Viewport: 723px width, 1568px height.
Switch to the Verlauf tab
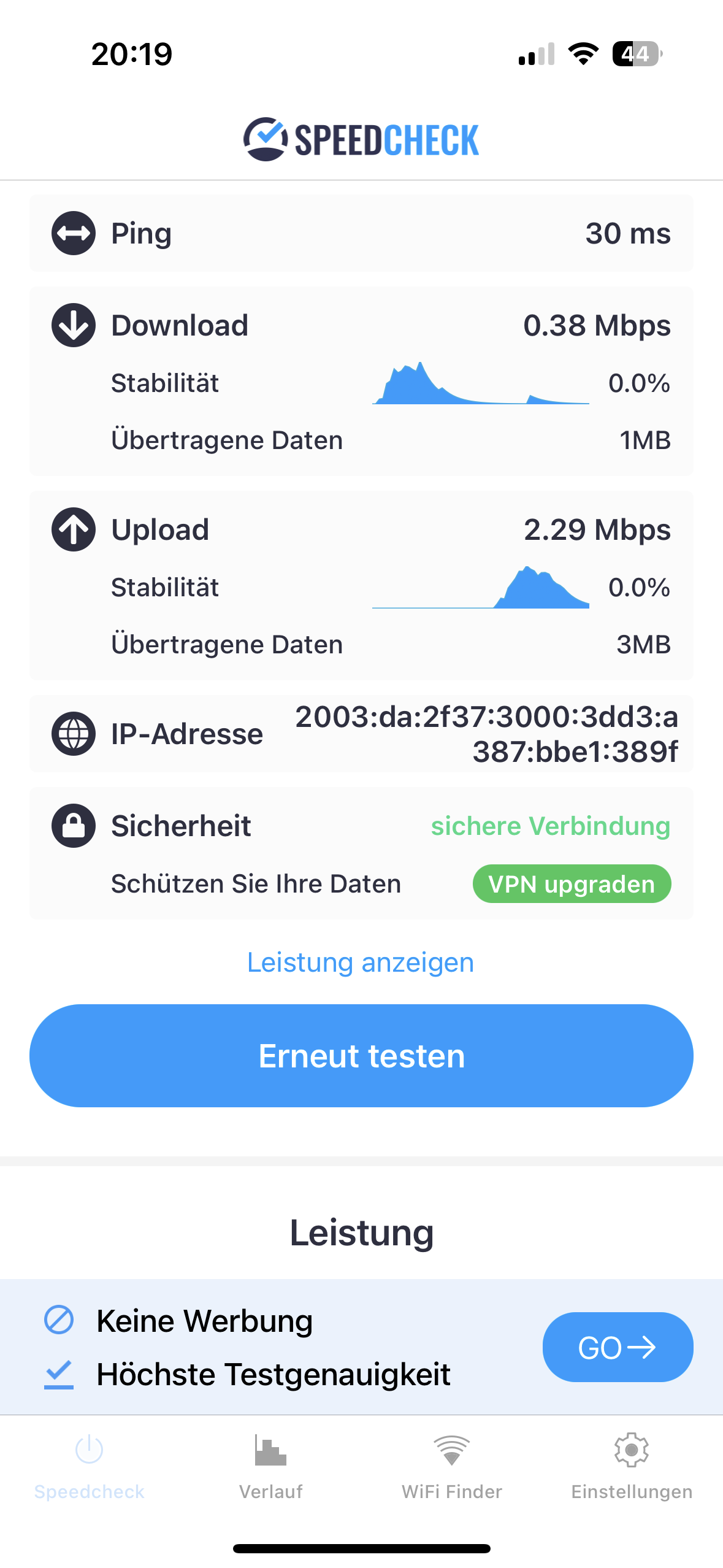click(270, 1466)
